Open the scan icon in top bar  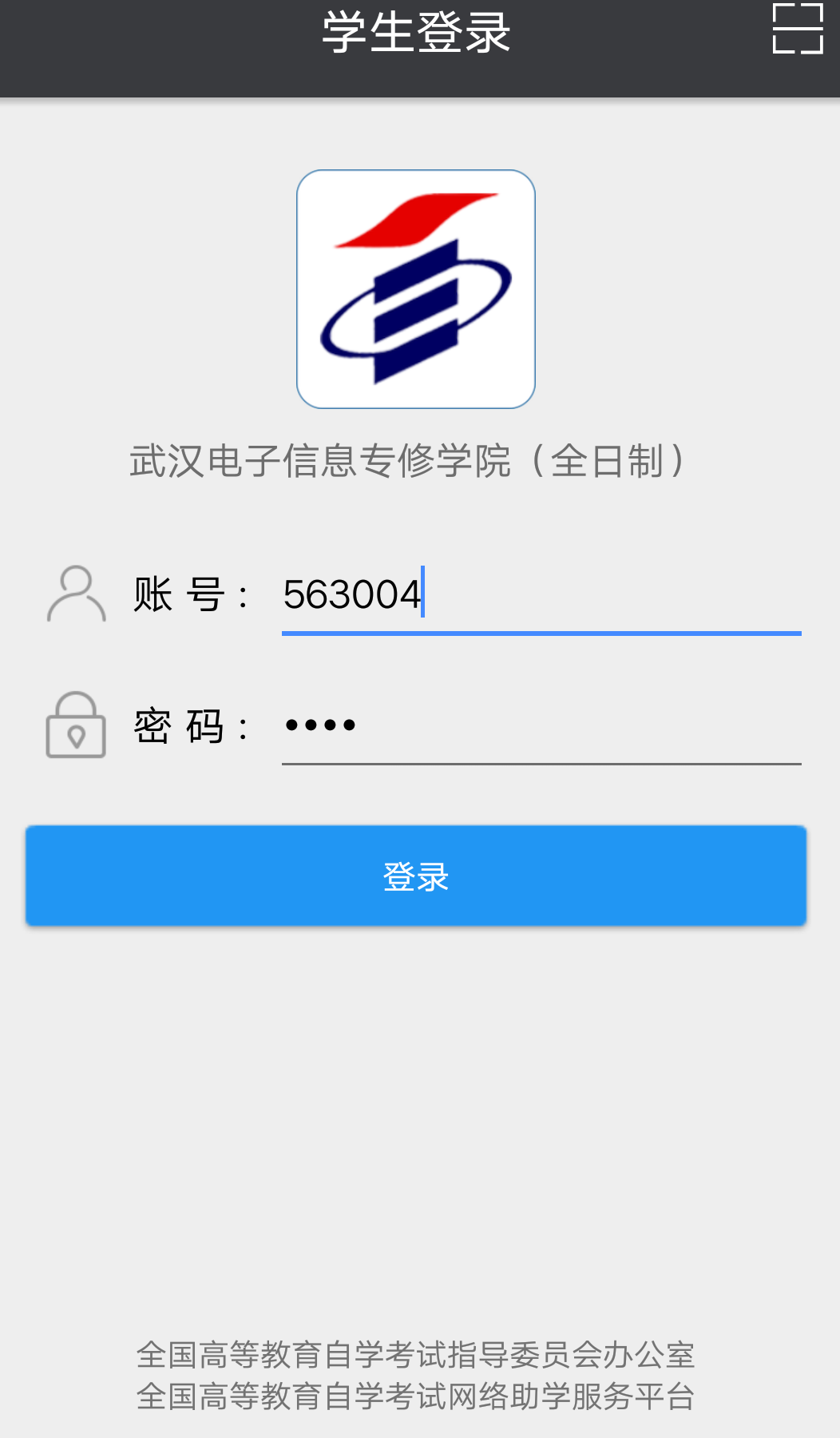(x=797, y=29)
